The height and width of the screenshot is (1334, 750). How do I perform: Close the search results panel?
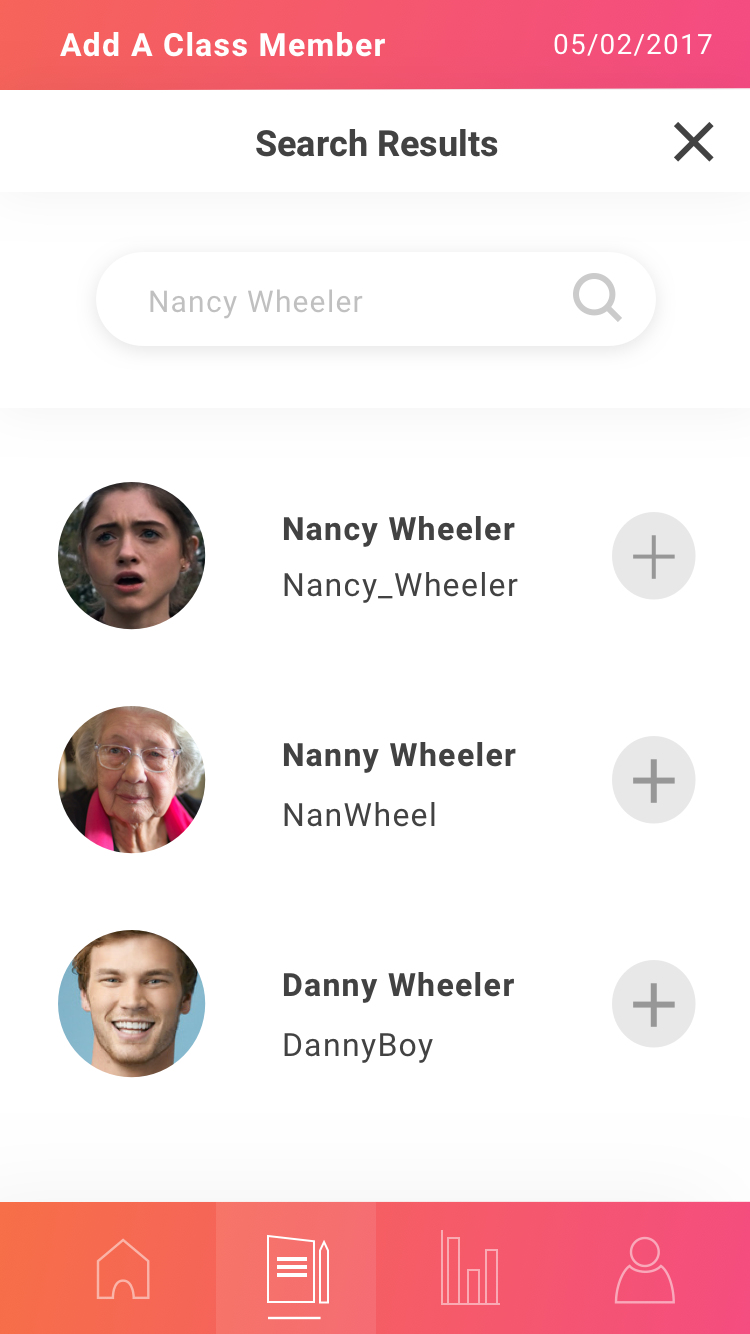(693, 142)
